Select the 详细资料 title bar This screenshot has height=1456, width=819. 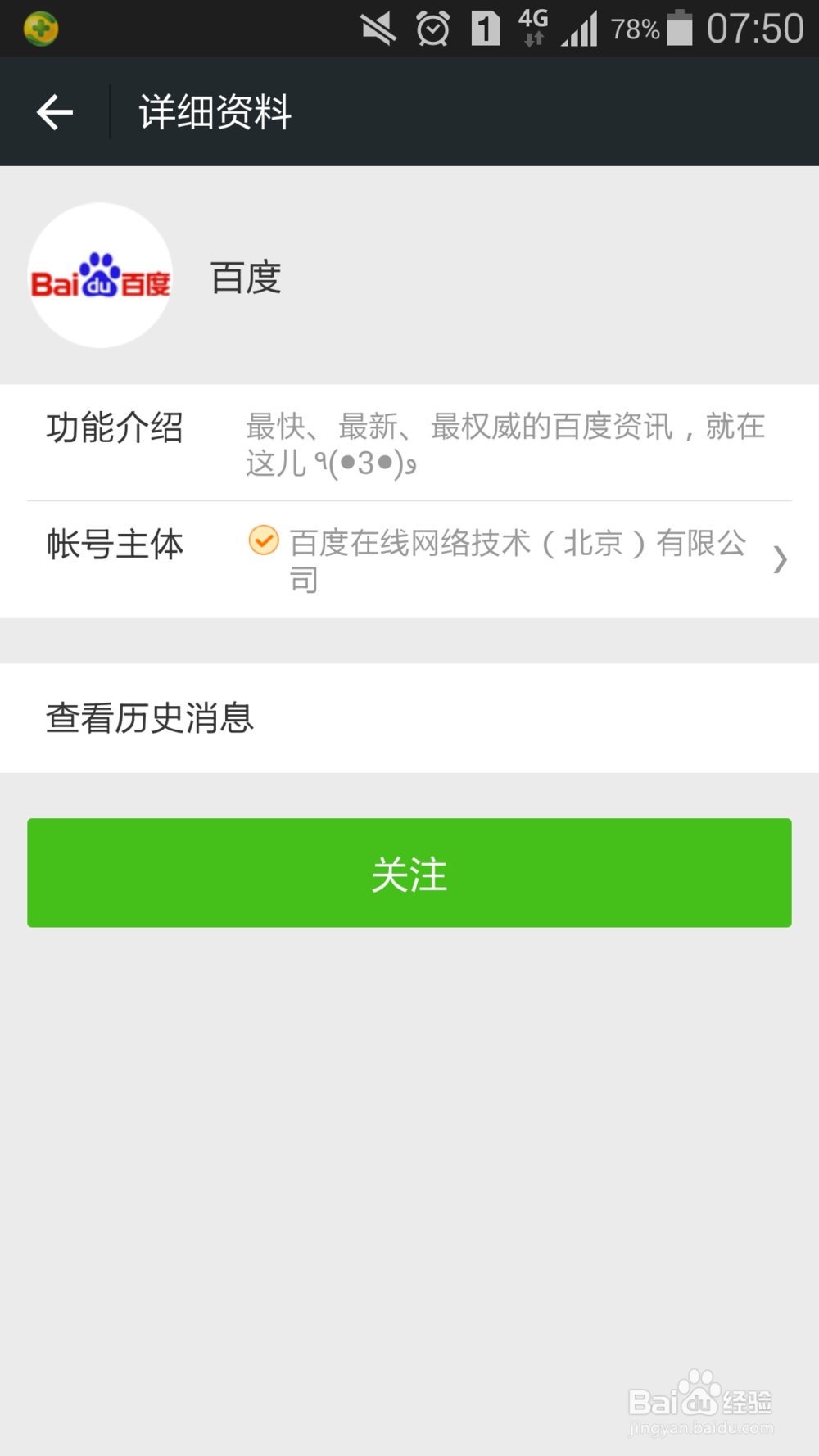[x=213, y=111]
